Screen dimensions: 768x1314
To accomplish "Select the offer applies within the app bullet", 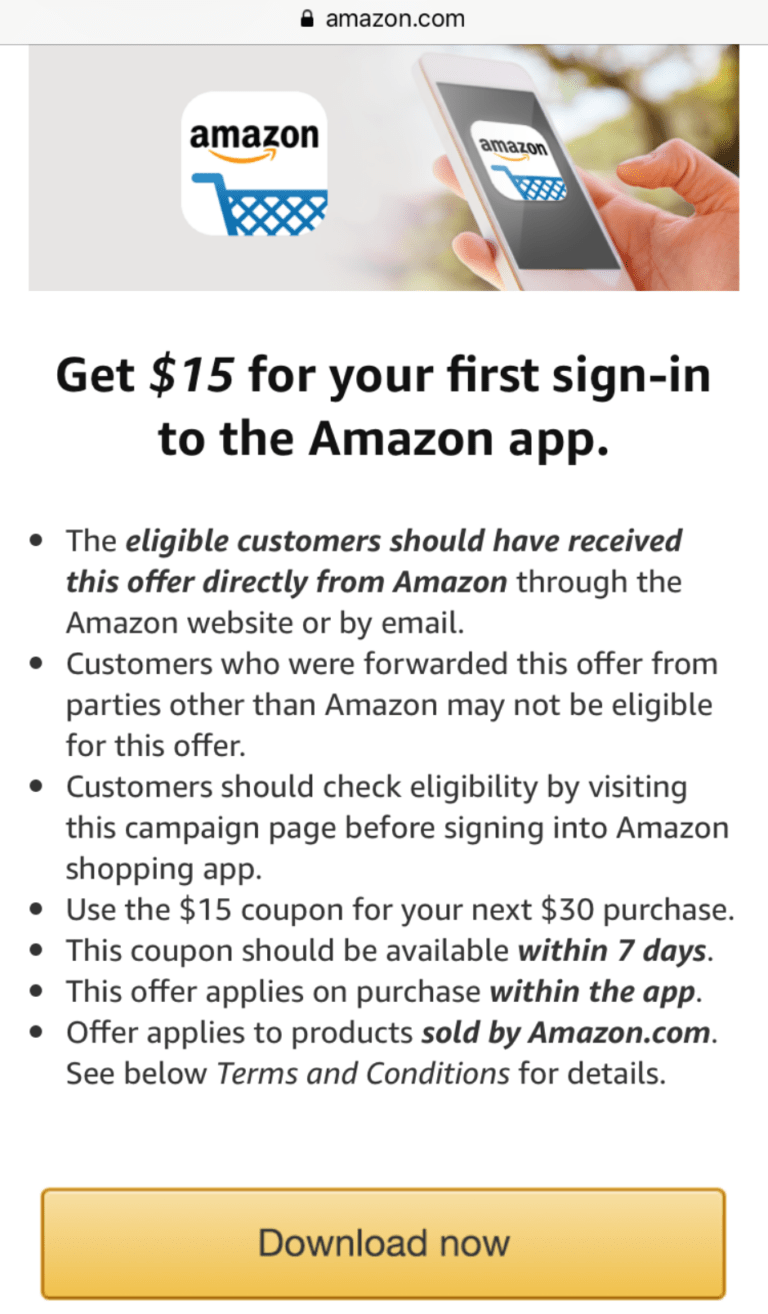I will click(x=385, y=991).
